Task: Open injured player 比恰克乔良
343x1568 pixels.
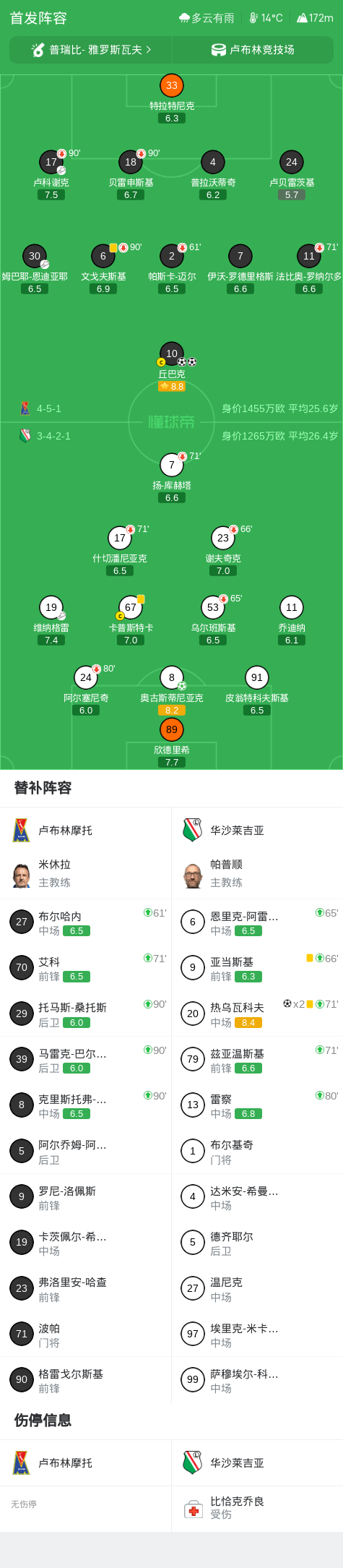Action: click(x=257, y=1507)
